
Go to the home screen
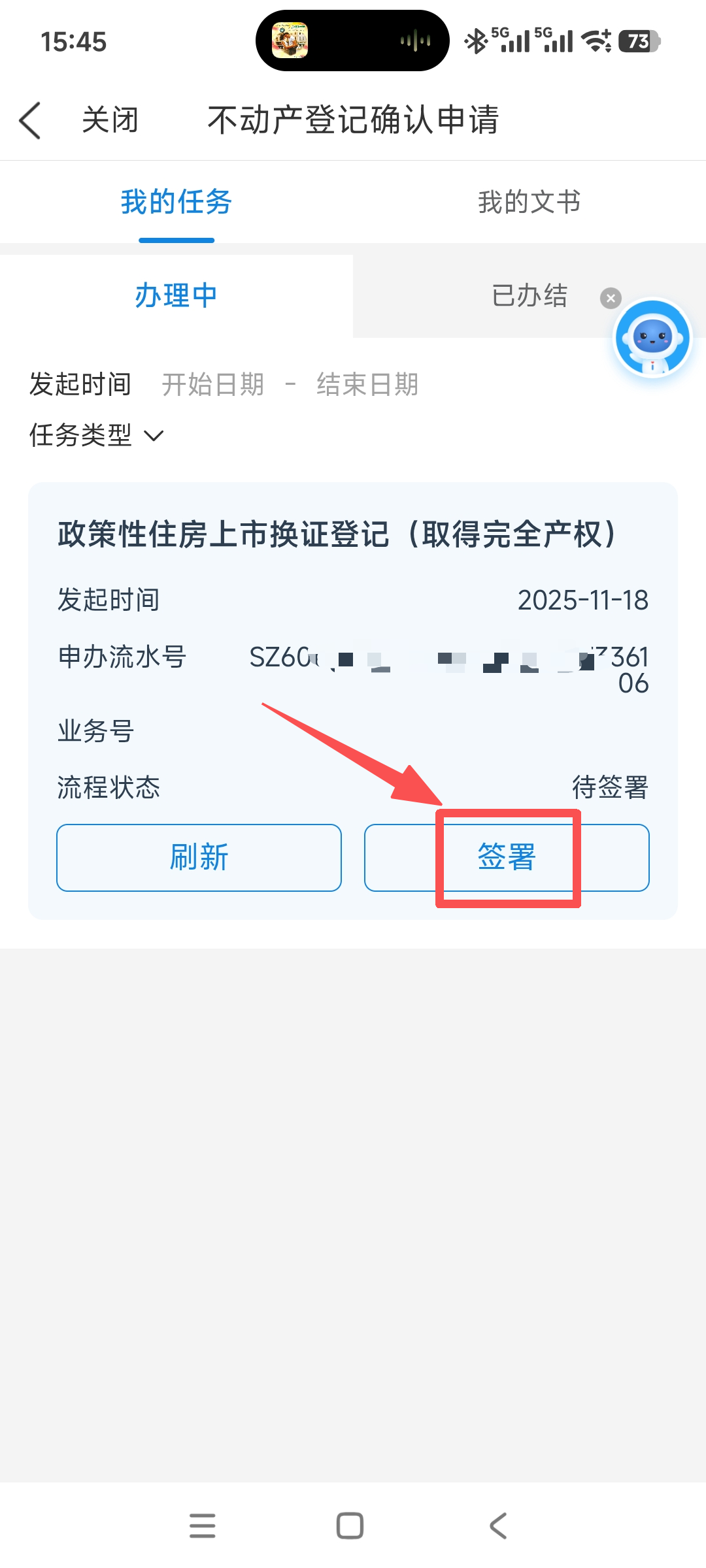[x=350, y=1526]
